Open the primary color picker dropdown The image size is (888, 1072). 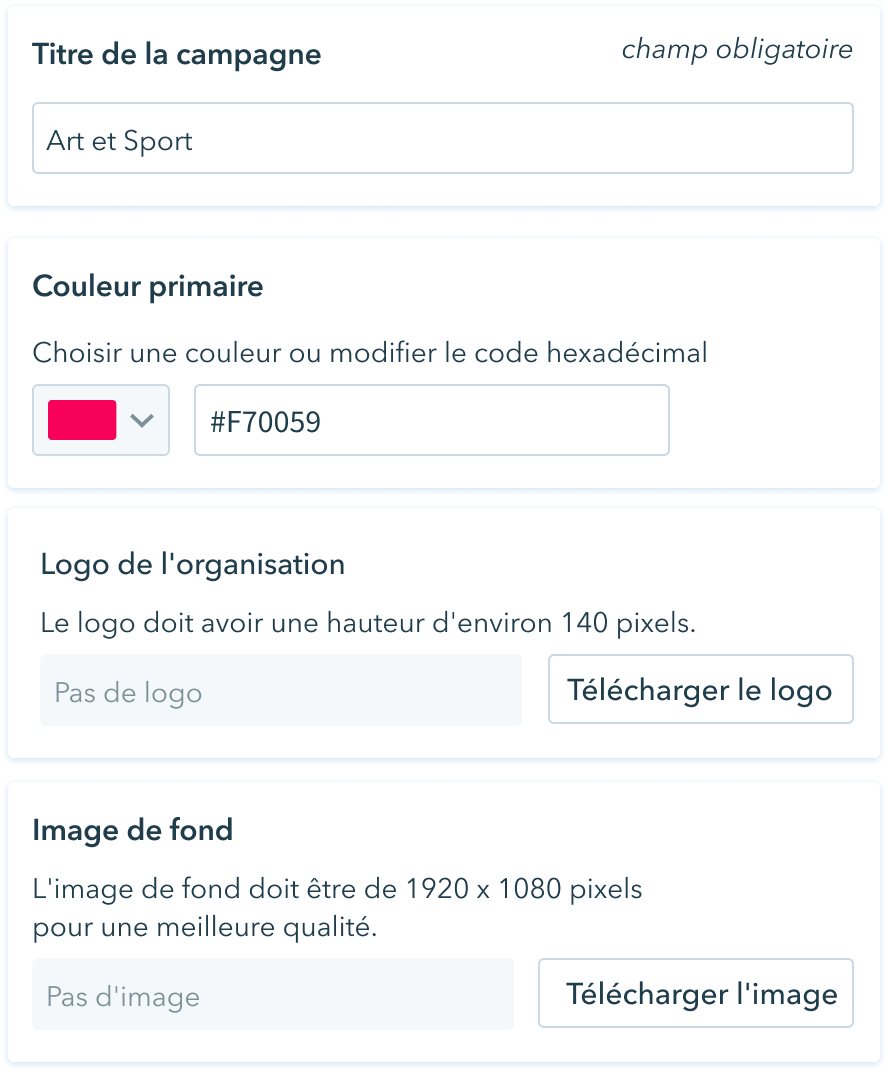tap(100, 420)
